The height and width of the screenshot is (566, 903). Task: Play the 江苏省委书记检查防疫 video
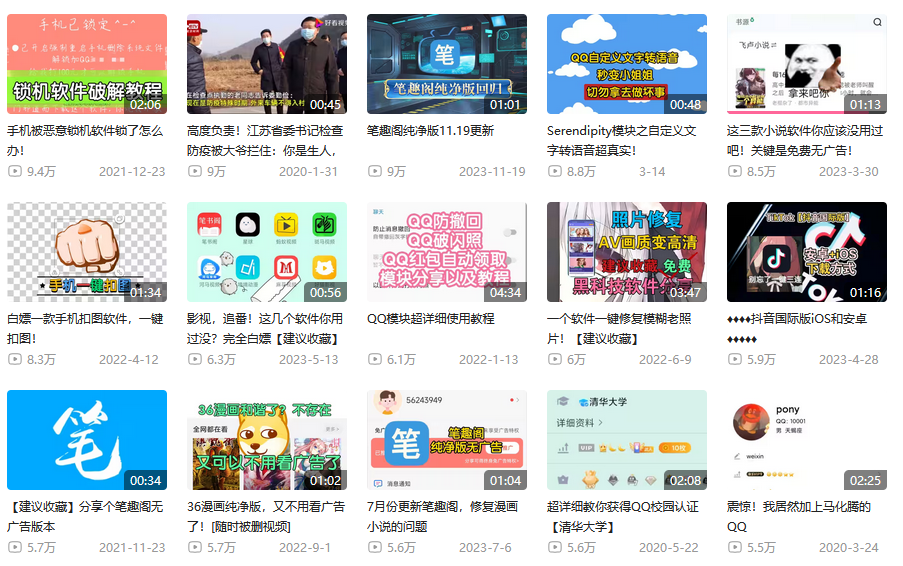click(267, 64)
